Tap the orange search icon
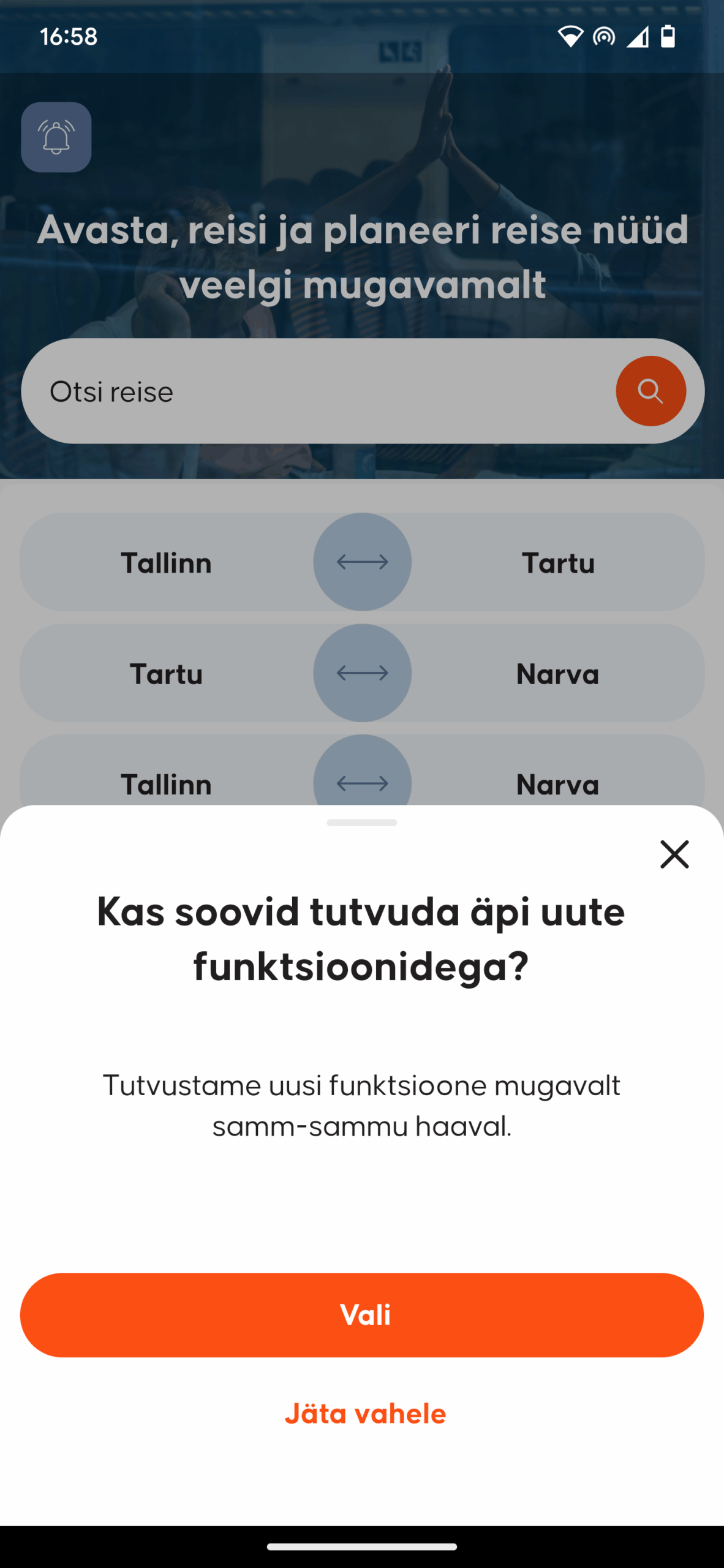This screenshot has width=724, height=1568. (x=650, y=391)
